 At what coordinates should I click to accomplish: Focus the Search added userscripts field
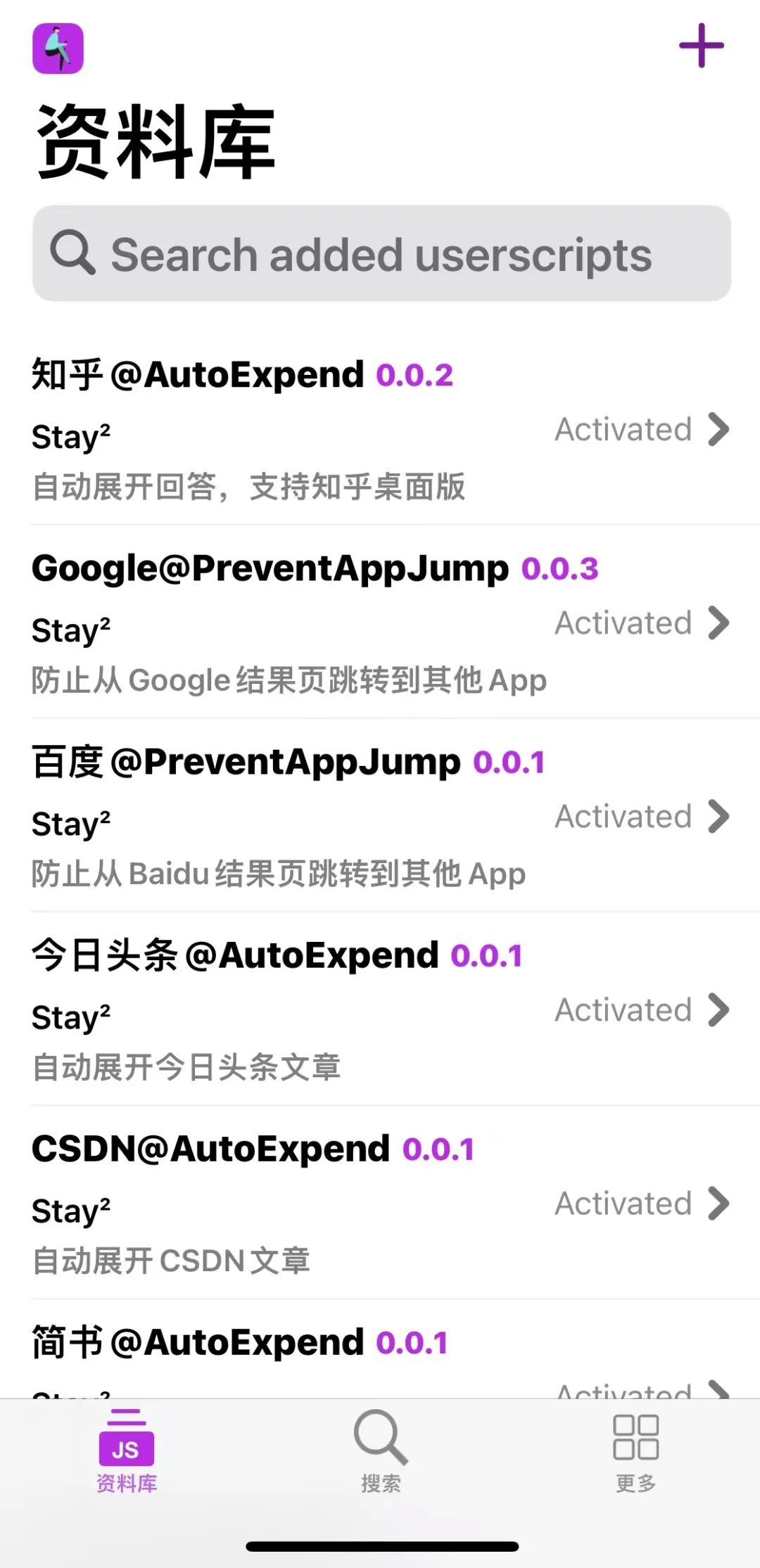coord(381,254)
